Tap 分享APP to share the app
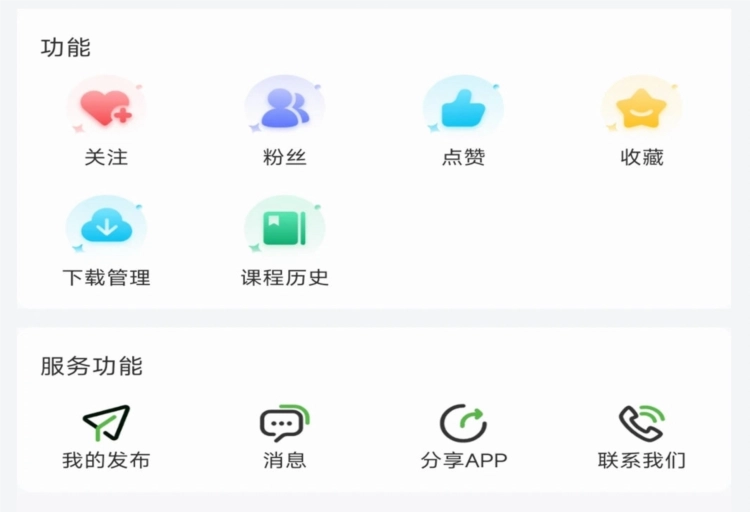Viewport: 750px width, 512px height. click(x=463, y=437)
